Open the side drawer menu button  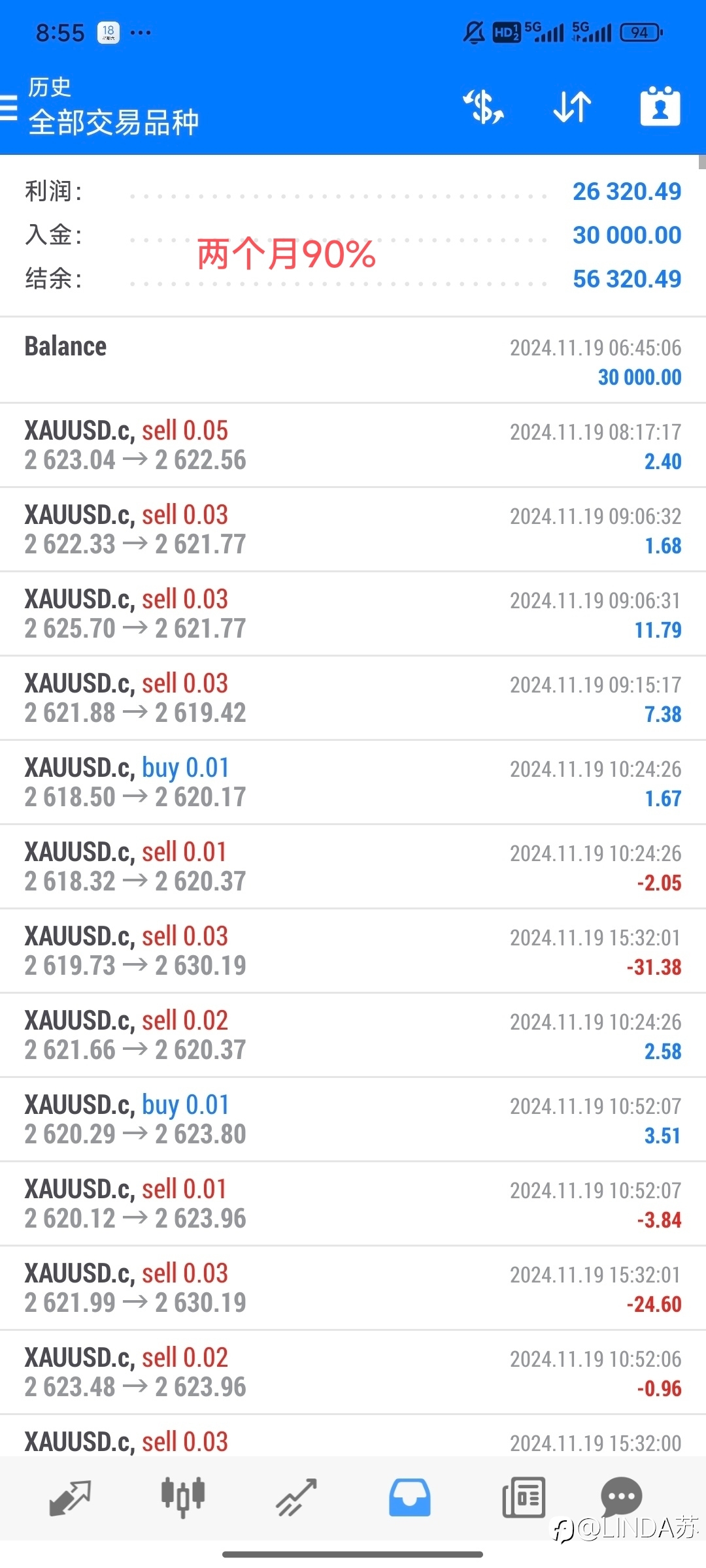pyautogui.click(x=8, y=107)
